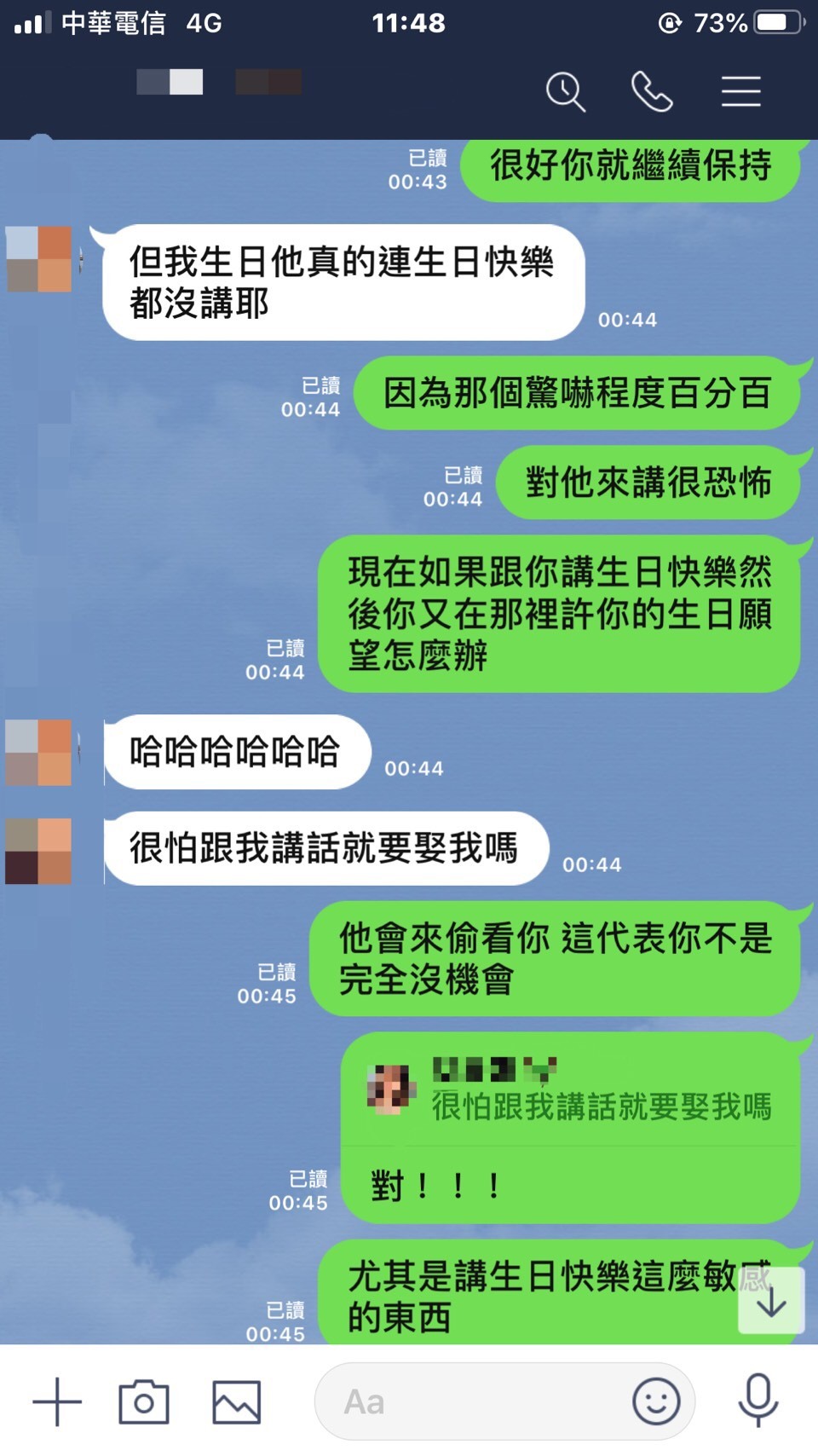818x1456 pixels.
Task: Open the camera
Action: pos(144,1401)
